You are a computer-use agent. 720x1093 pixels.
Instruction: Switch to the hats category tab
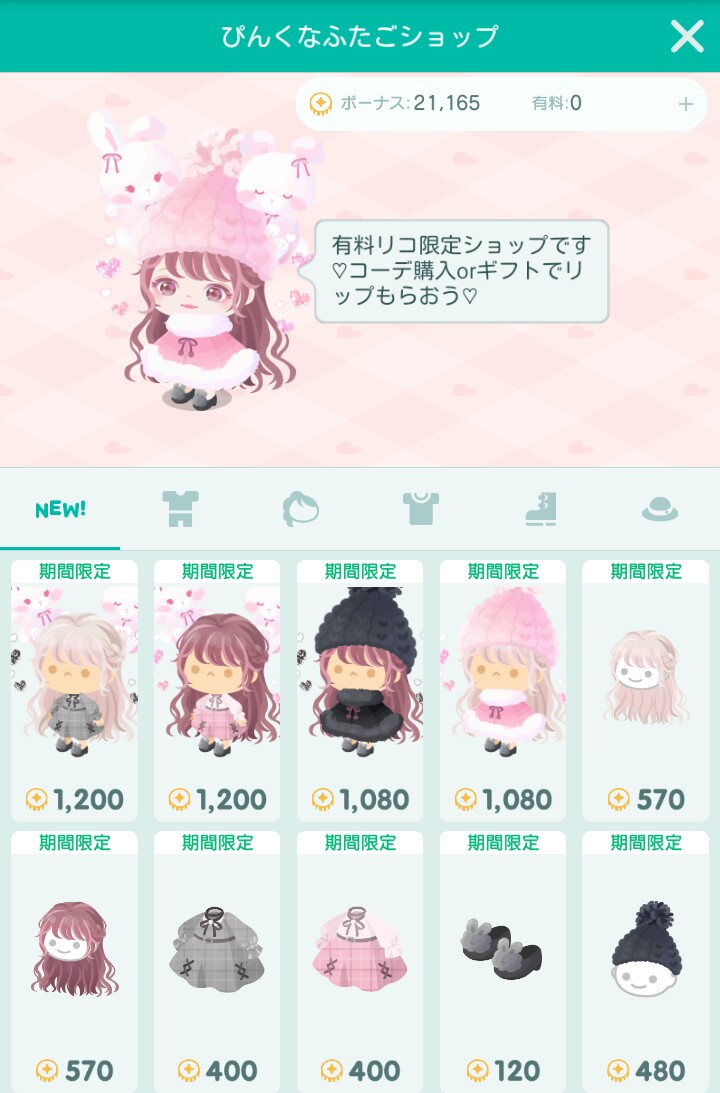click(x=660, y=509)
